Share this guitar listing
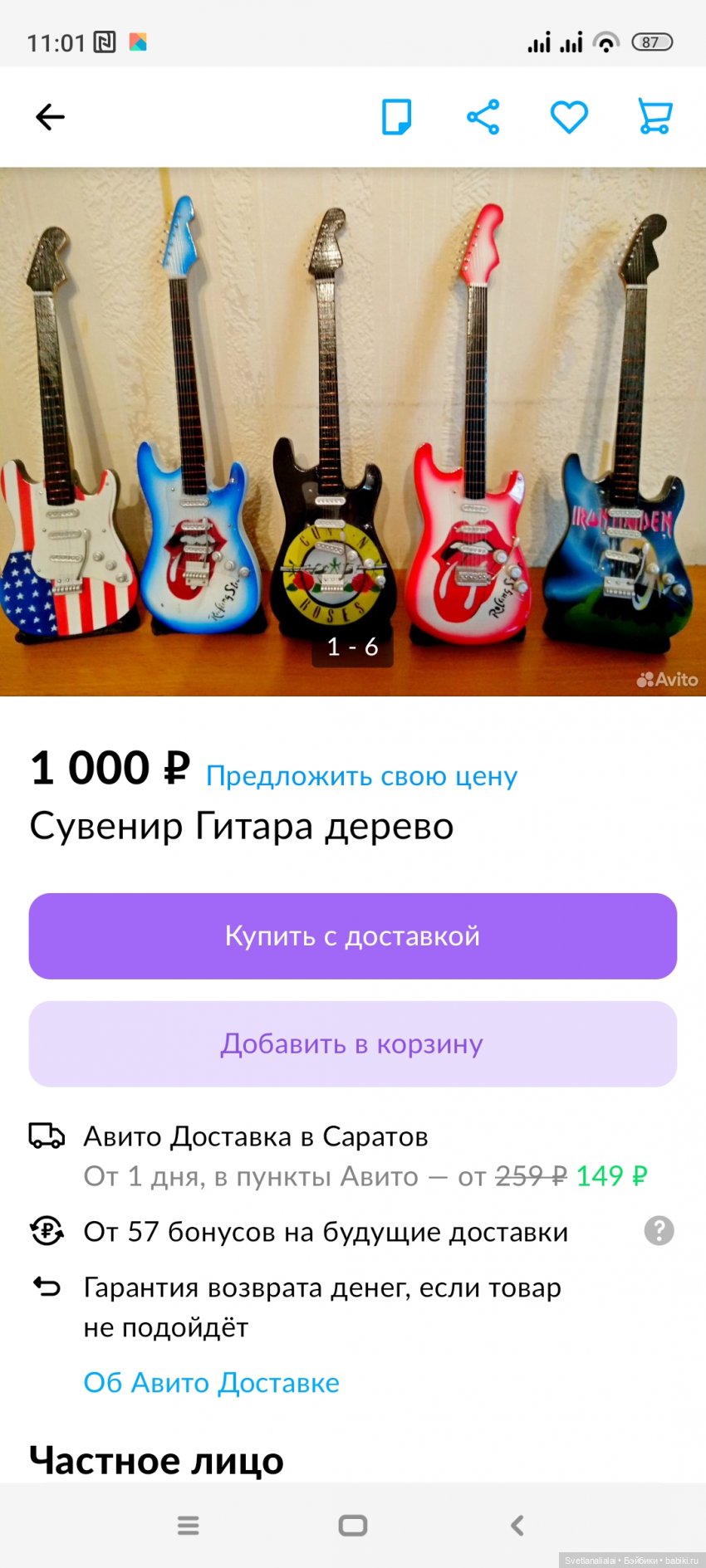Image resolution: width=706 pixels, height=1568 pixels. tap(483, 117)
